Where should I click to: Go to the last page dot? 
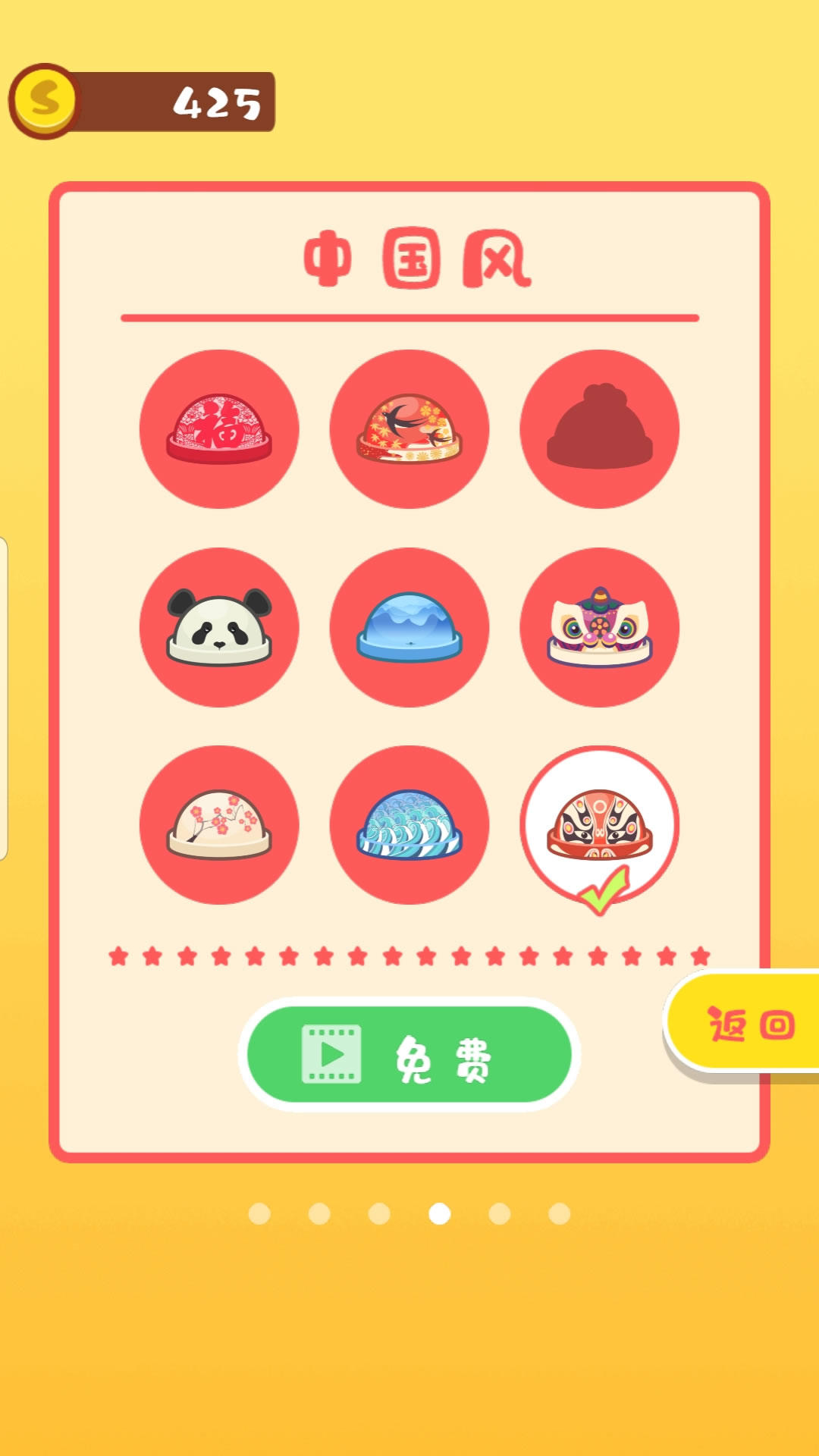[560, 1214]
